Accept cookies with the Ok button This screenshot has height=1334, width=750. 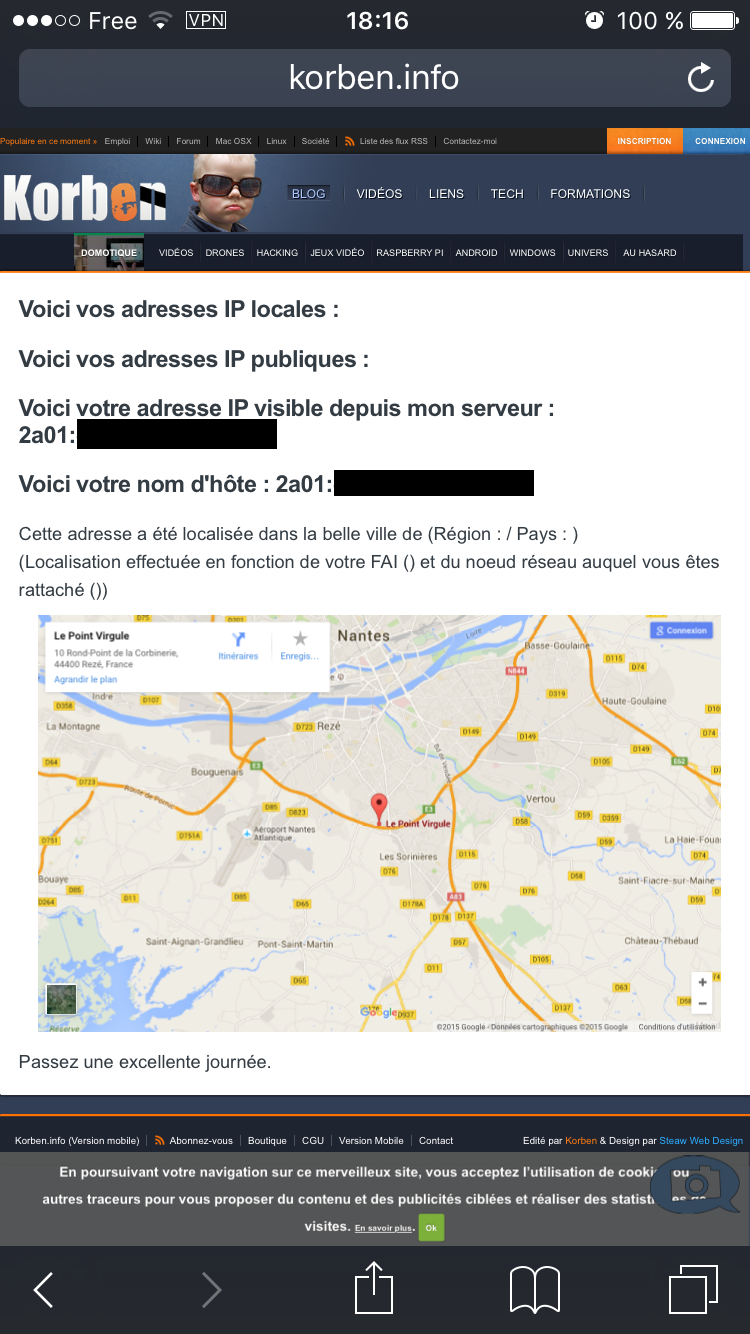tap(431, 1227)
